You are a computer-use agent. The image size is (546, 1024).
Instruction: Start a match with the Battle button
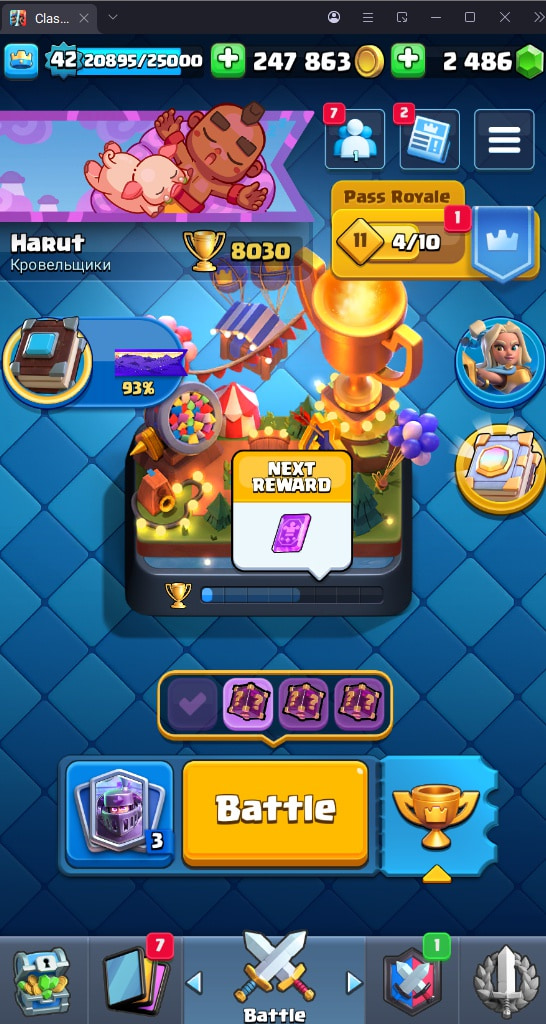tap(275, 812)
